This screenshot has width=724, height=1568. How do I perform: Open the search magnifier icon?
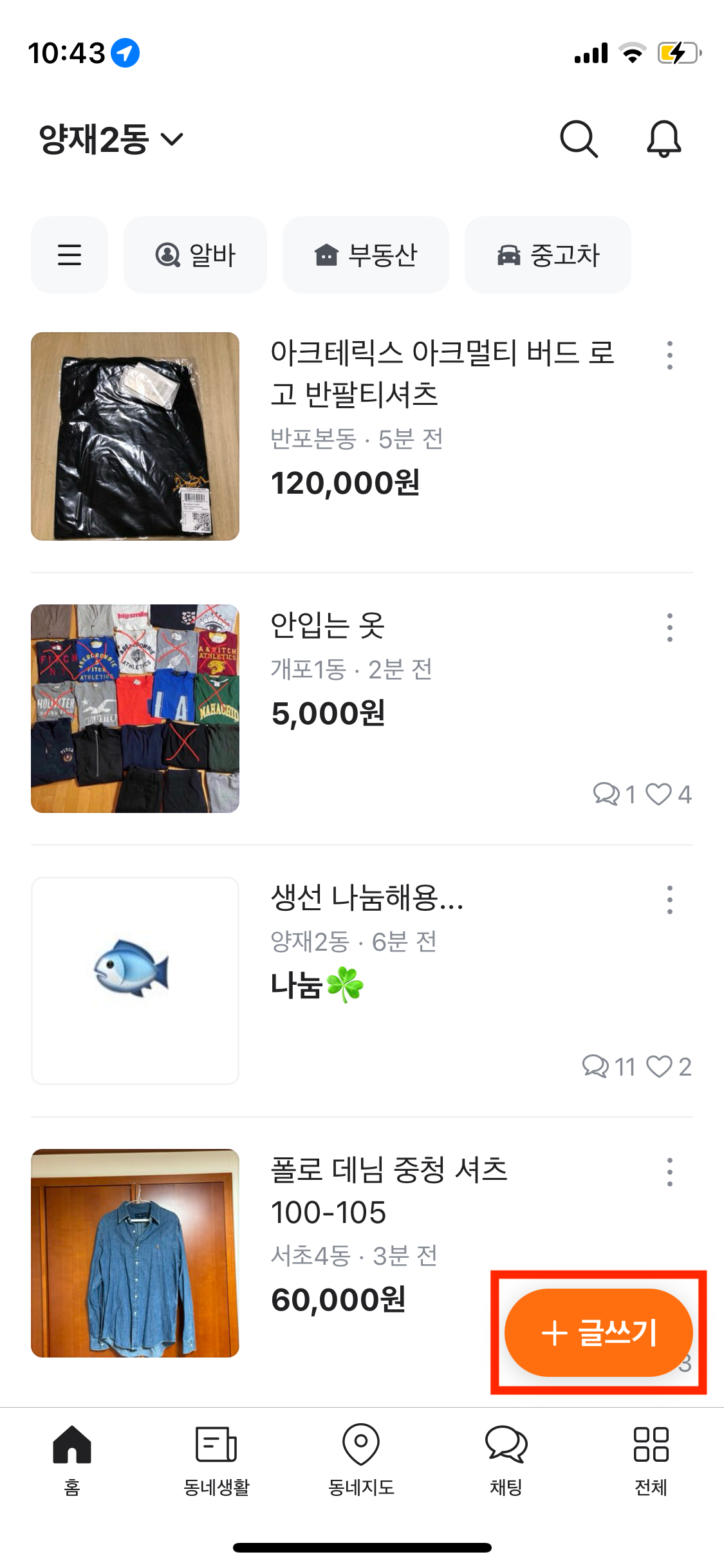(x=579, y=138)
